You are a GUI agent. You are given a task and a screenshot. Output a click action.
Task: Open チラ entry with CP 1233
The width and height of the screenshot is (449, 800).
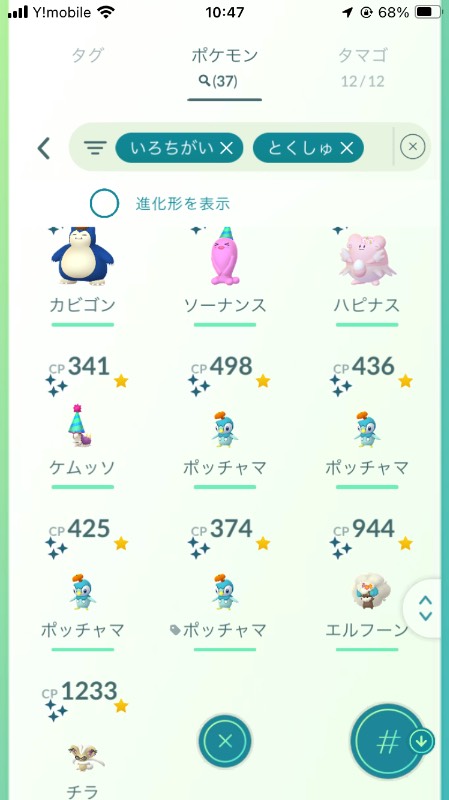[x=83, y=740]
